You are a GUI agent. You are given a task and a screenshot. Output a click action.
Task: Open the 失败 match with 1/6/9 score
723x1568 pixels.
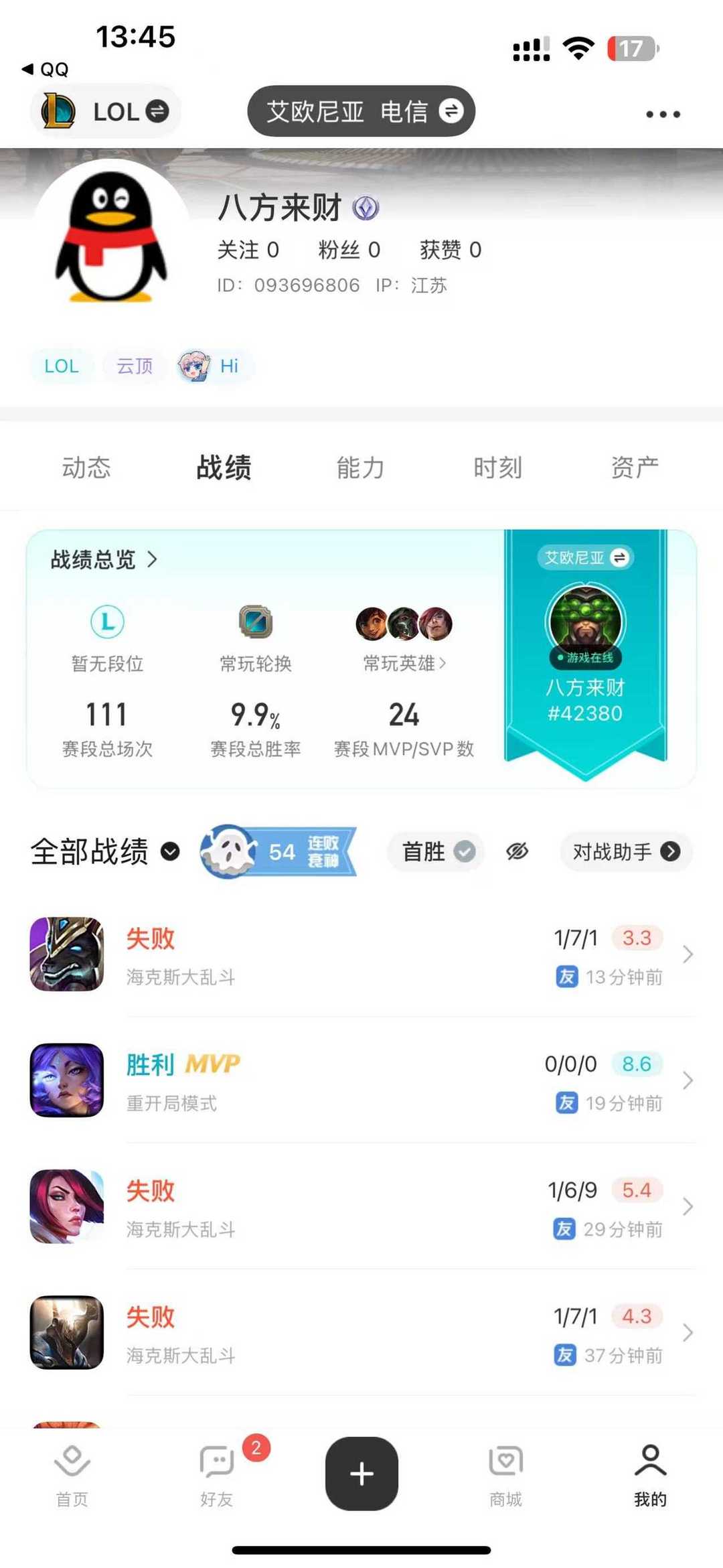[361, 1207]
